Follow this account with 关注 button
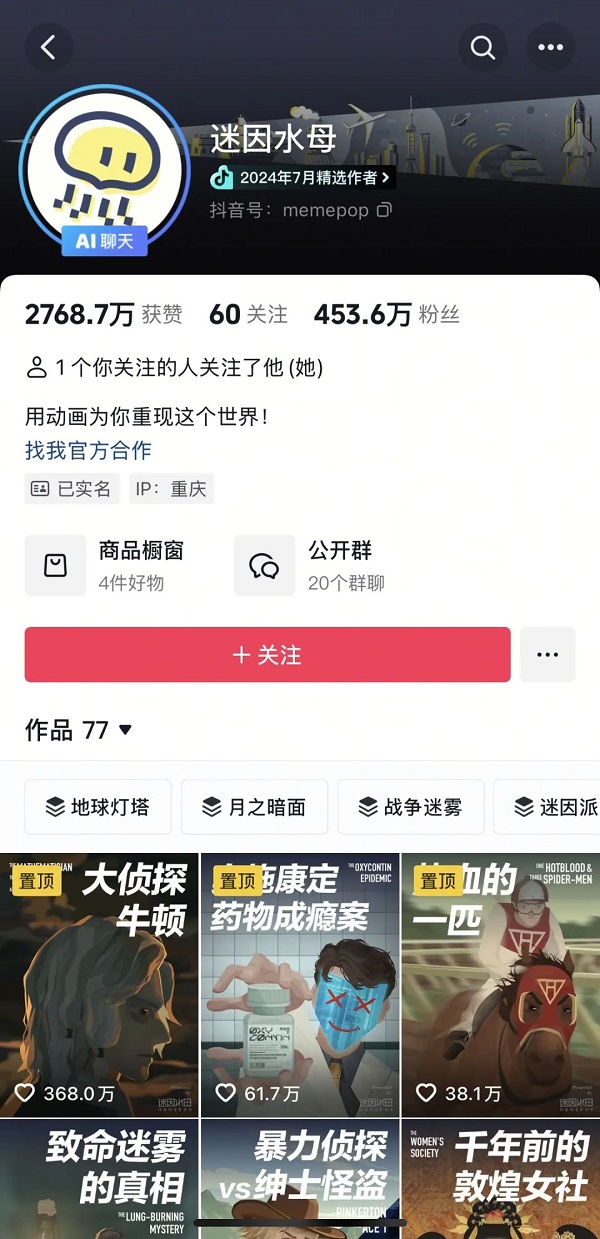600x1239 pixels. (267, 655)
